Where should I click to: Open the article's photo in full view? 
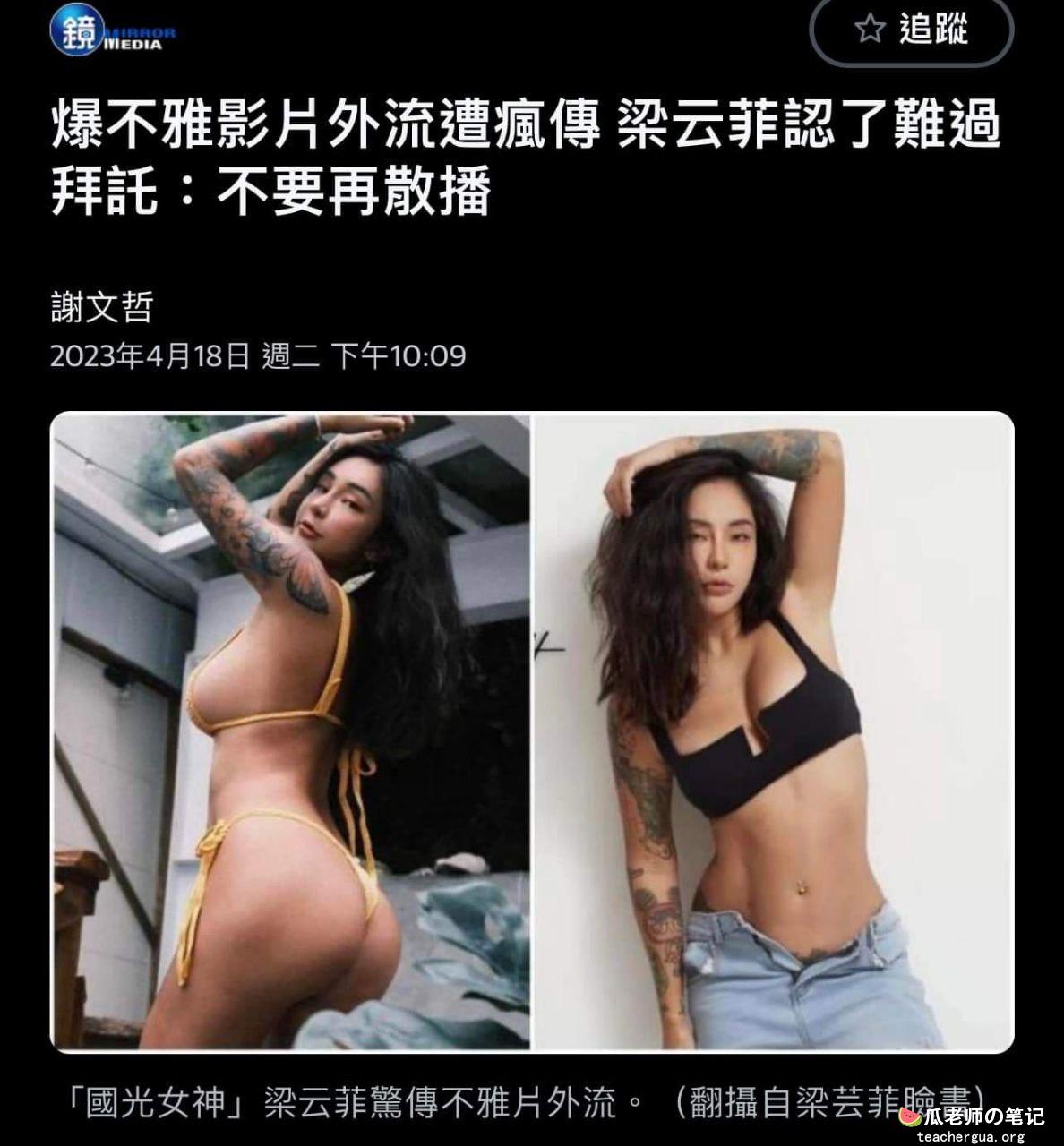pos(531,731)
